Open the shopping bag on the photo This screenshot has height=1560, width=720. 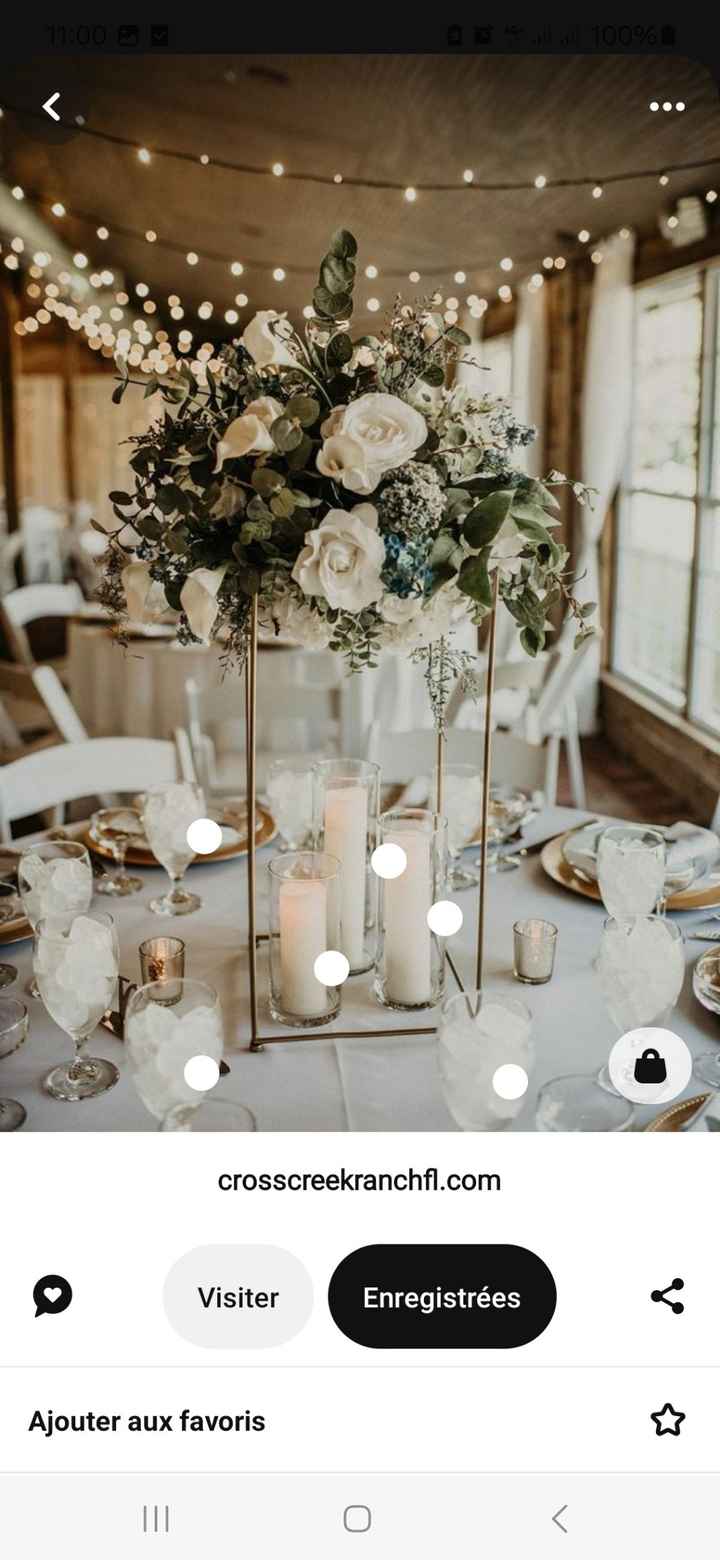[x=650, y=1066]
